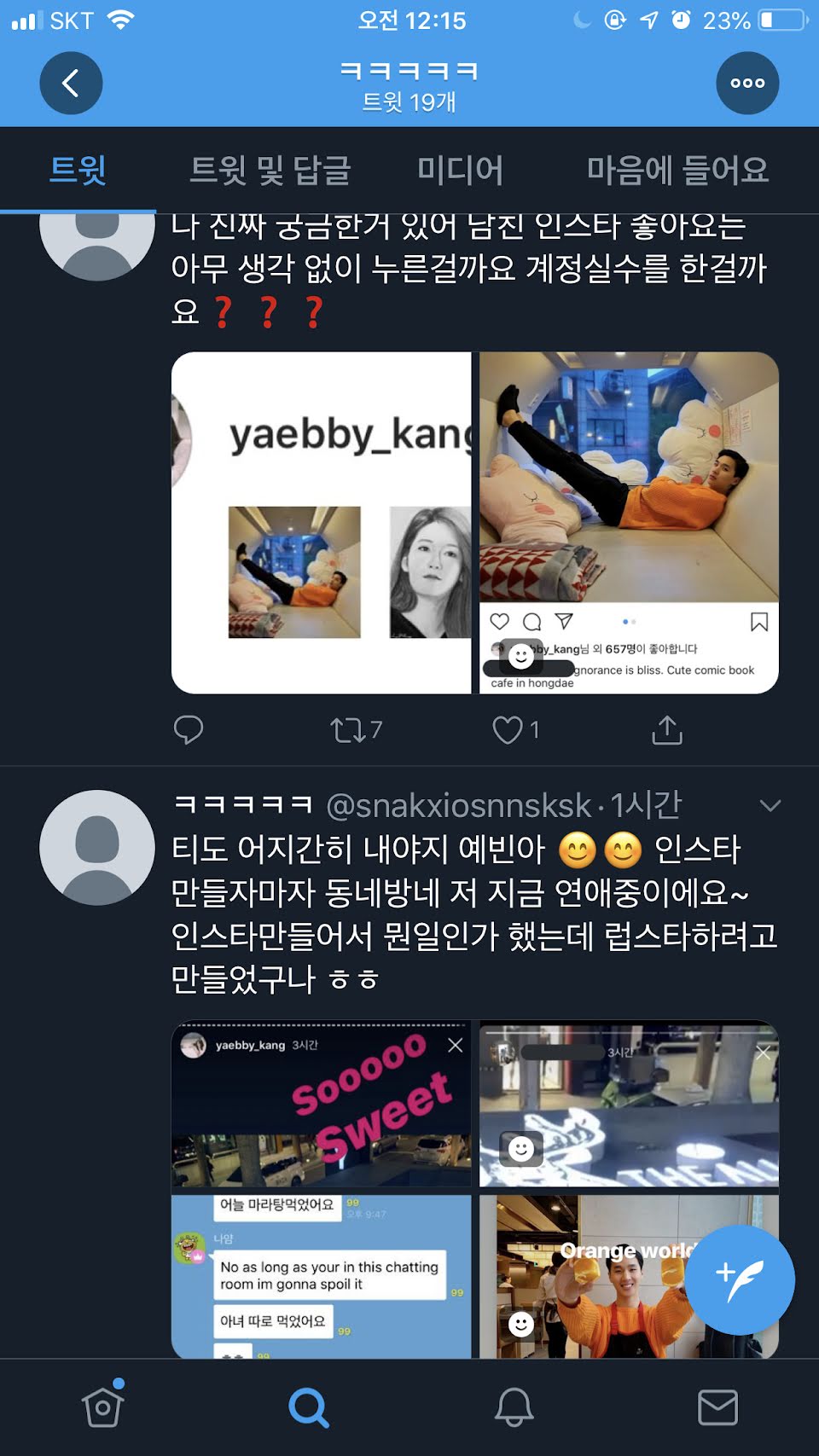This screenshot has height=1456, width=819.
Task: Go to the home timeline tab
Action: tap(103, 1406)
